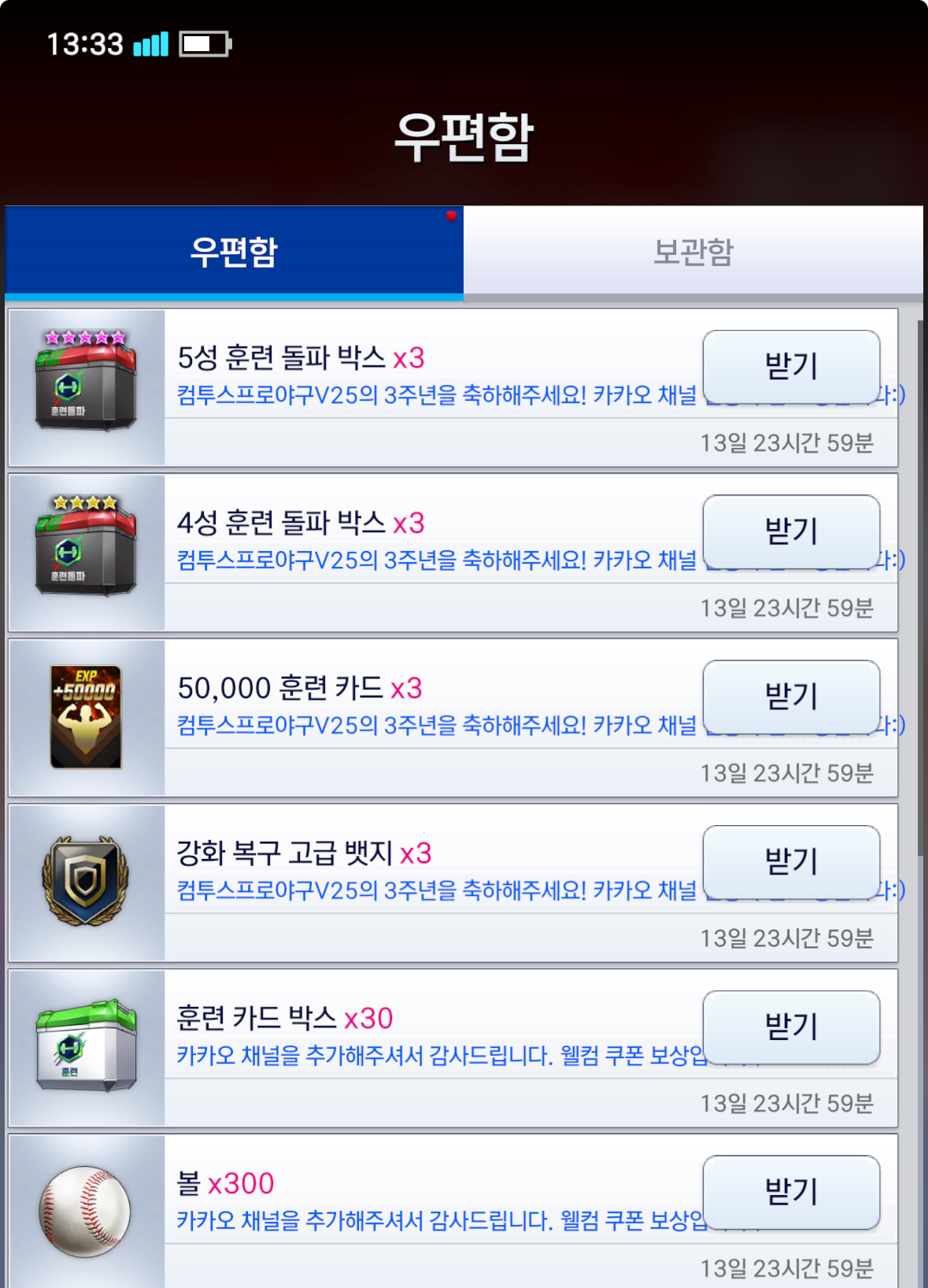Claim the 5성 훈련 돌파 박스 x3 reward
The image size is (928, 1288).
coord(791,366)
